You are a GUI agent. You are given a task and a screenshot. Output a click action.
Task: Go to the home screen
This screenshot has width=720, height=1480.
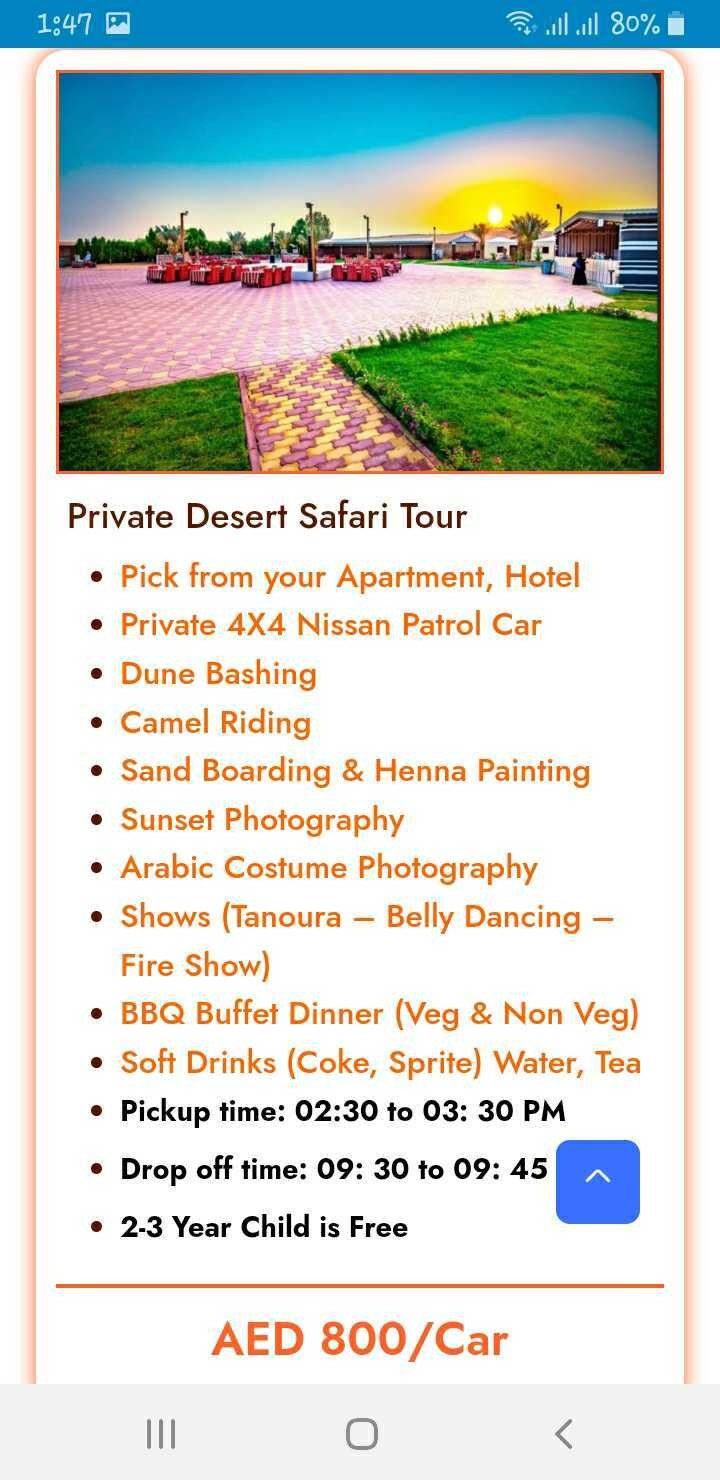click(361, 1434)
